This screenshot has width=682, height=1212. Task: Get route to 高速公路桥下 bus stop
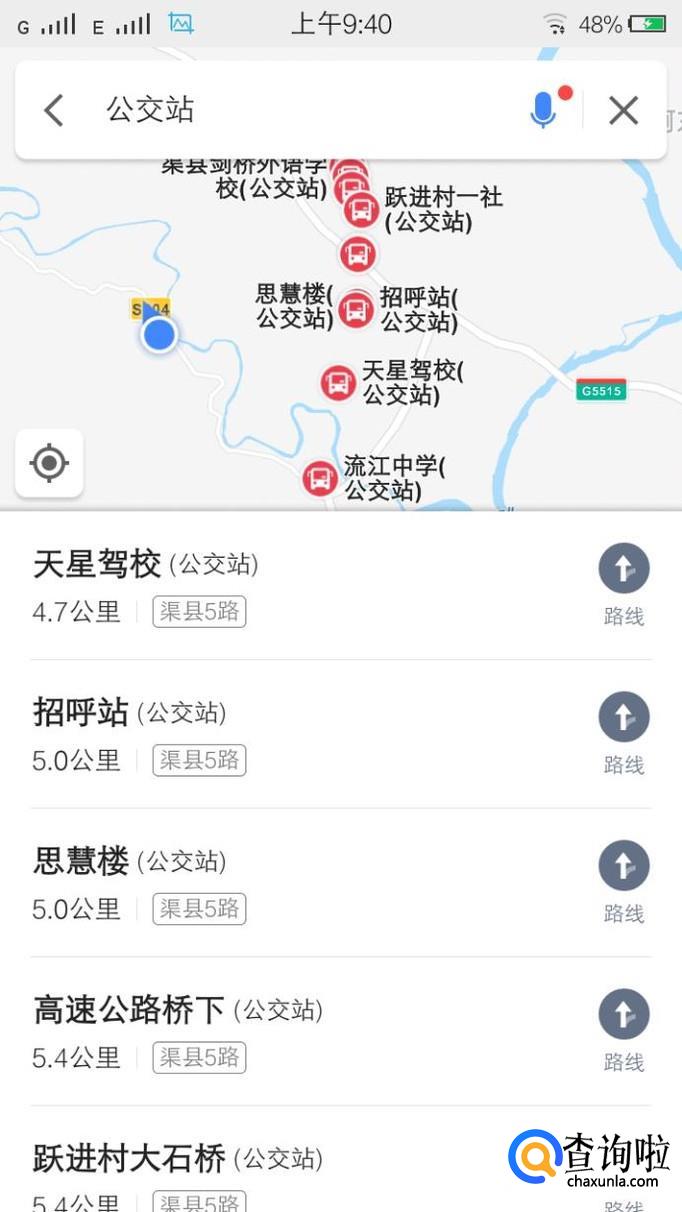click(x=624, y=1030)
